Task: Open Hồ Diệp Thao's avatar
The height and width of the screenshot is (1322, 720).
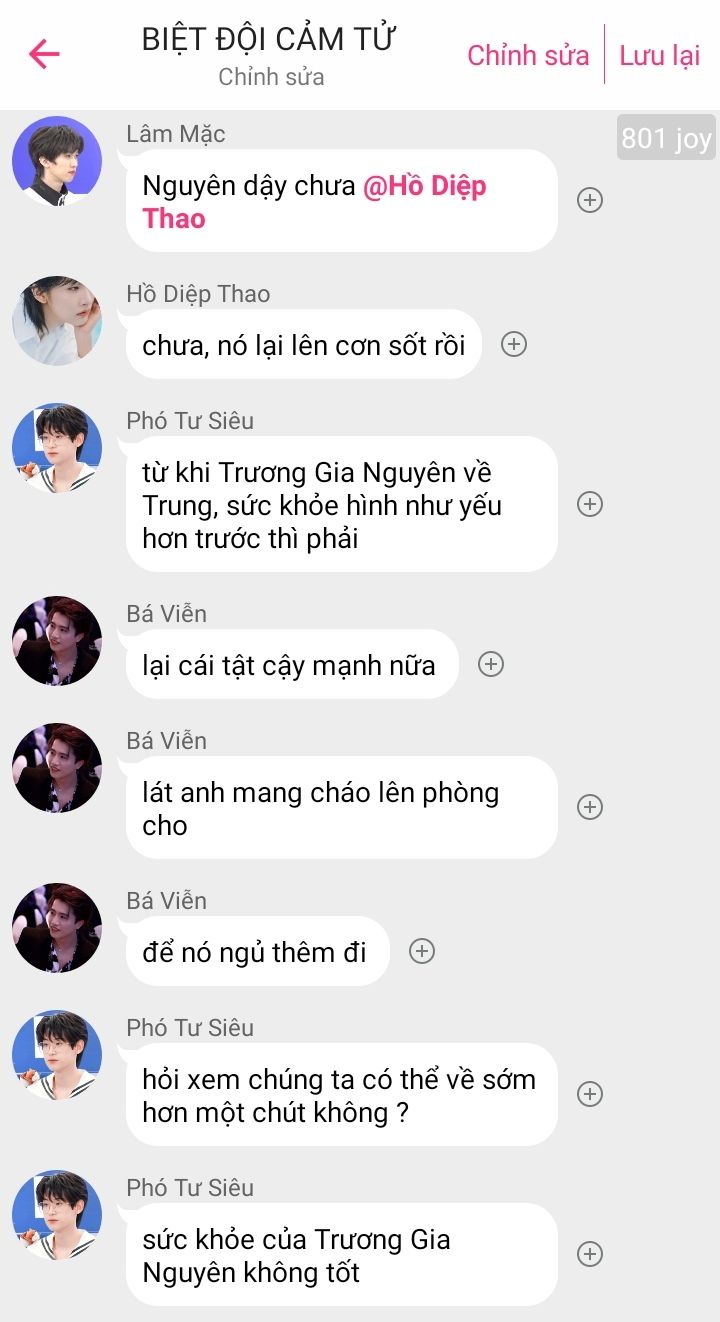Action: click(x=57, y=321)
